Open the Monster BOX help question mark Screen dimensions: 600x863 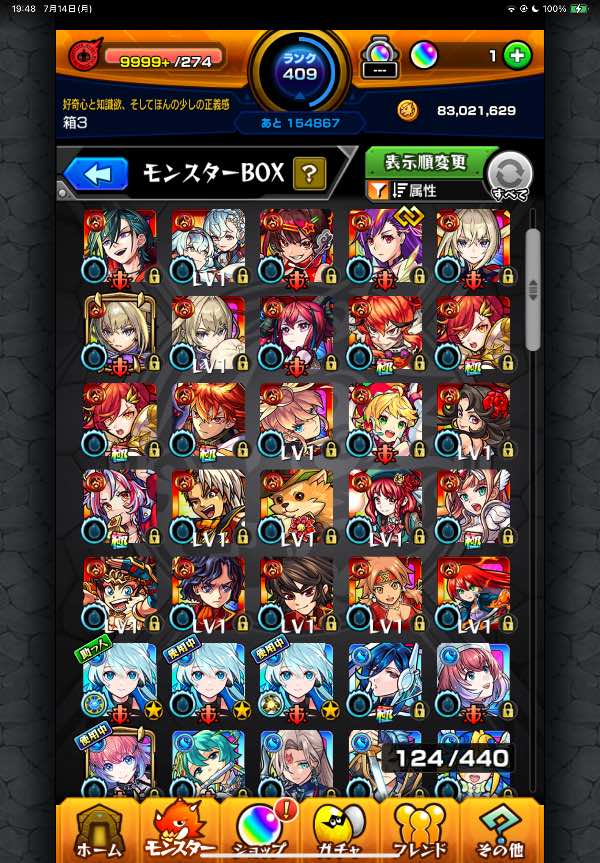309,174
